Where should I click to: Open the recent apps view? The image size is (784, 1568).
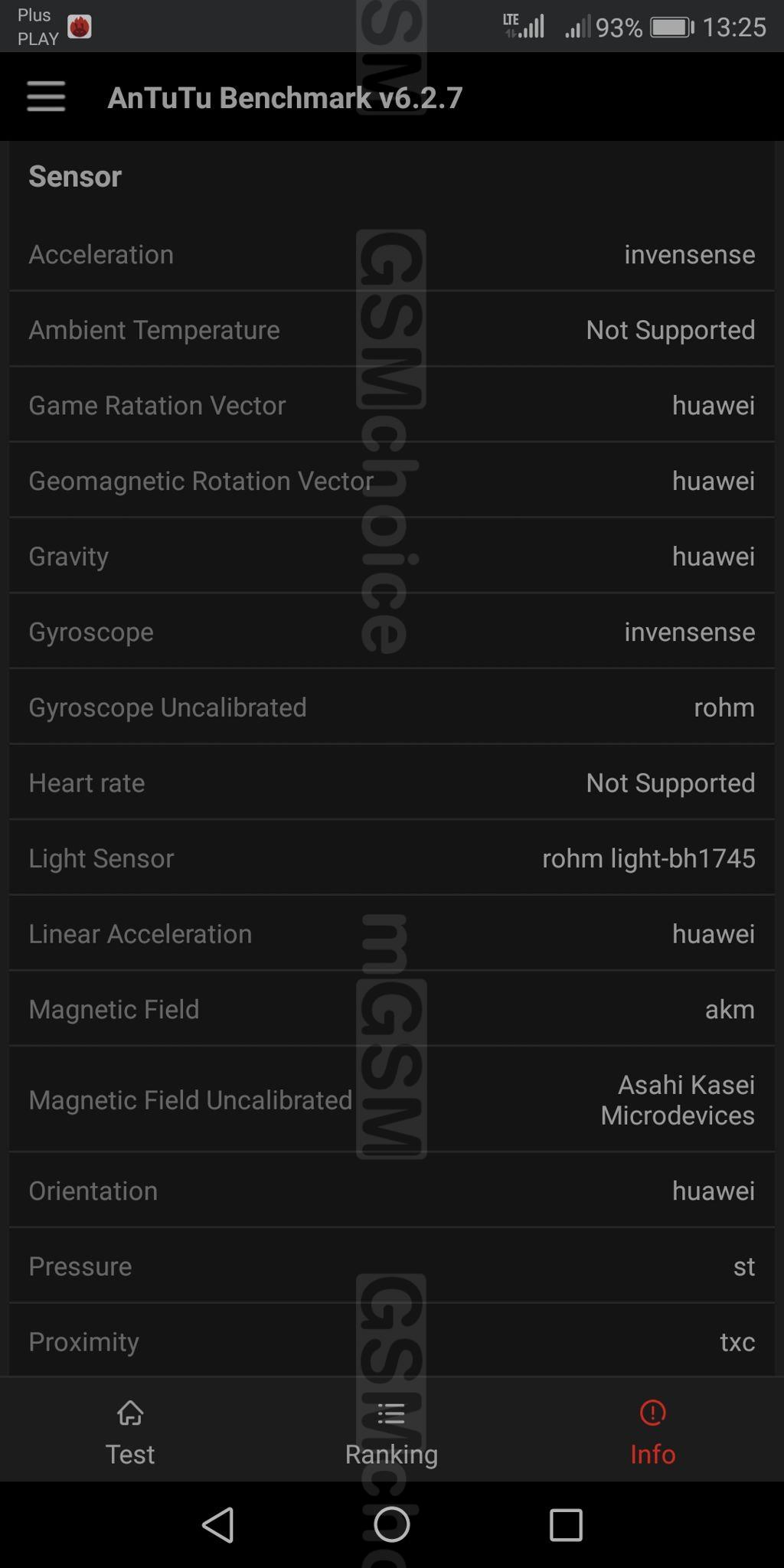point(566,1524)
